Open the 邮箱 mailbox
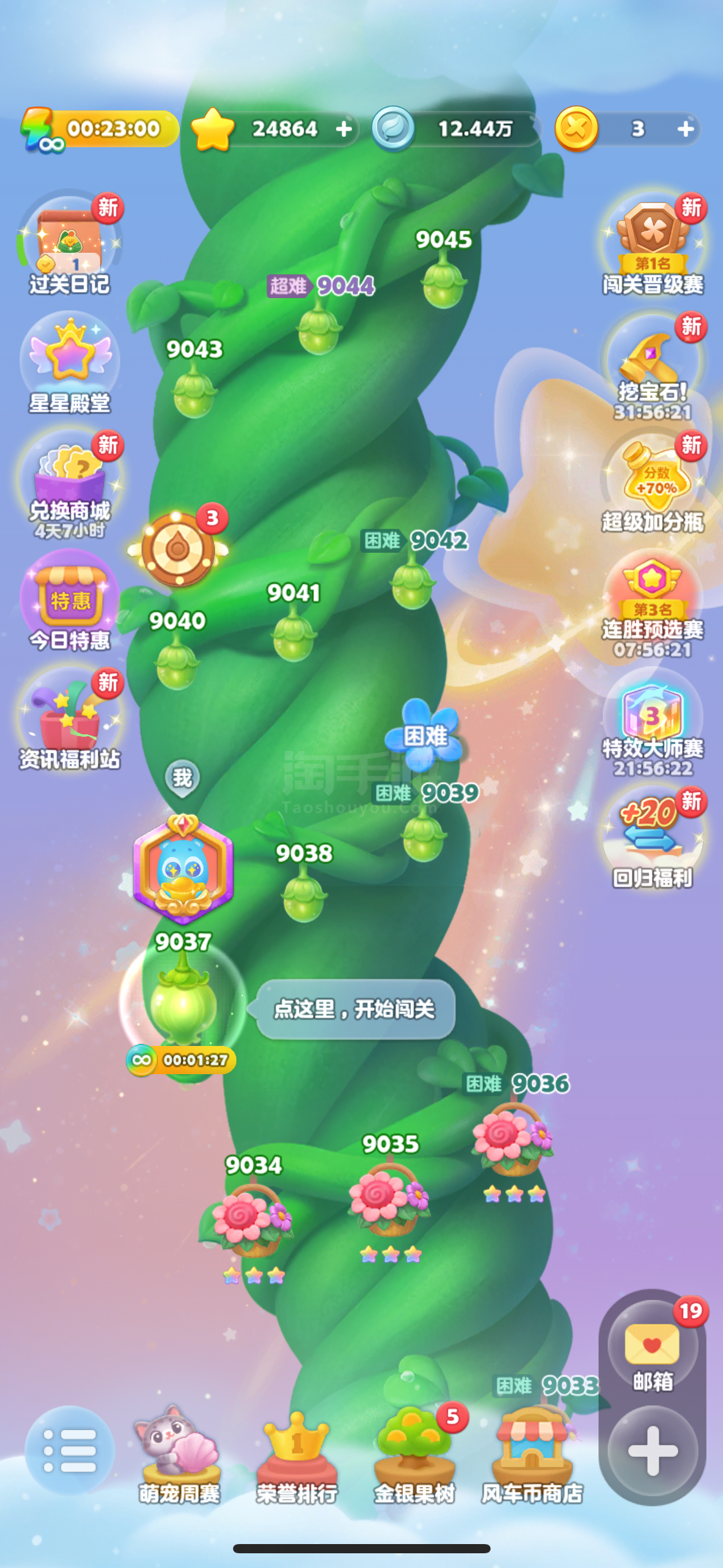Screen dimensions: 723x1568 (652, 1347)
